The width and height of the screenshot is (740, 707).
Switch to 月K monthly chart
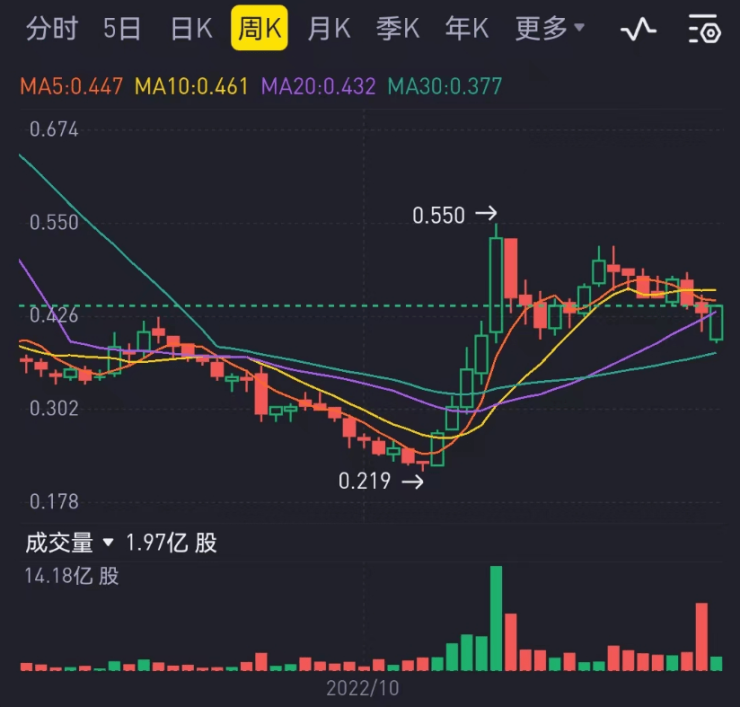point(328,29)
